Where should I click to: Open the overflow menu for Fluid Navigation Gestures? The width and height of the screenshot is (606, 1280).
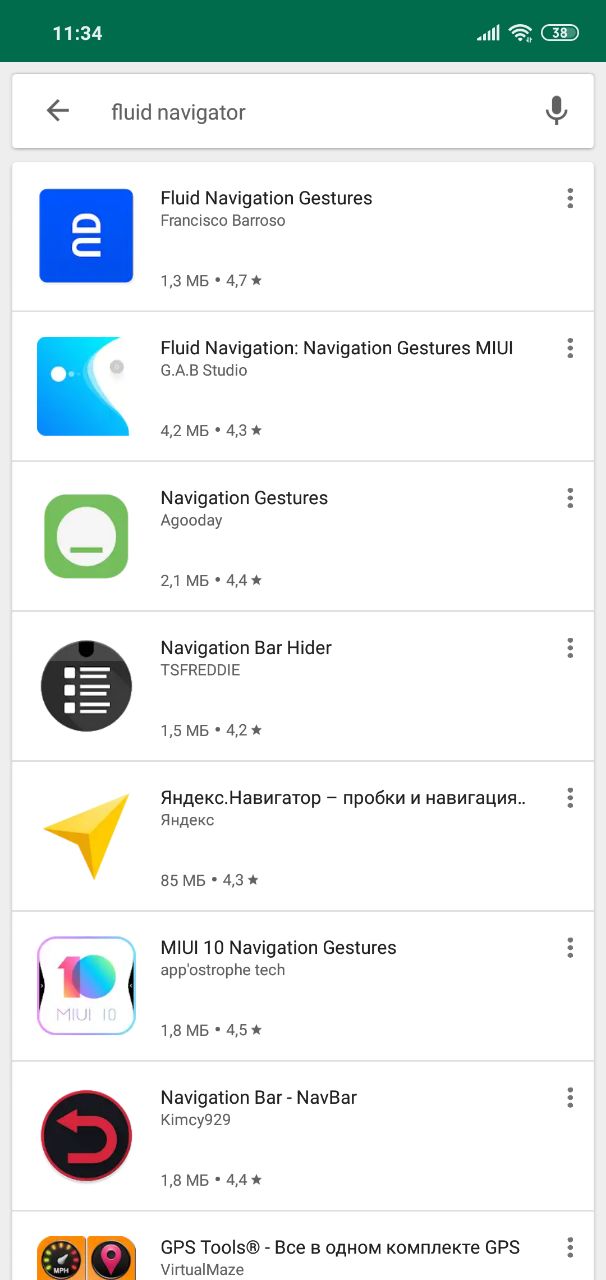tap(570, 198)
